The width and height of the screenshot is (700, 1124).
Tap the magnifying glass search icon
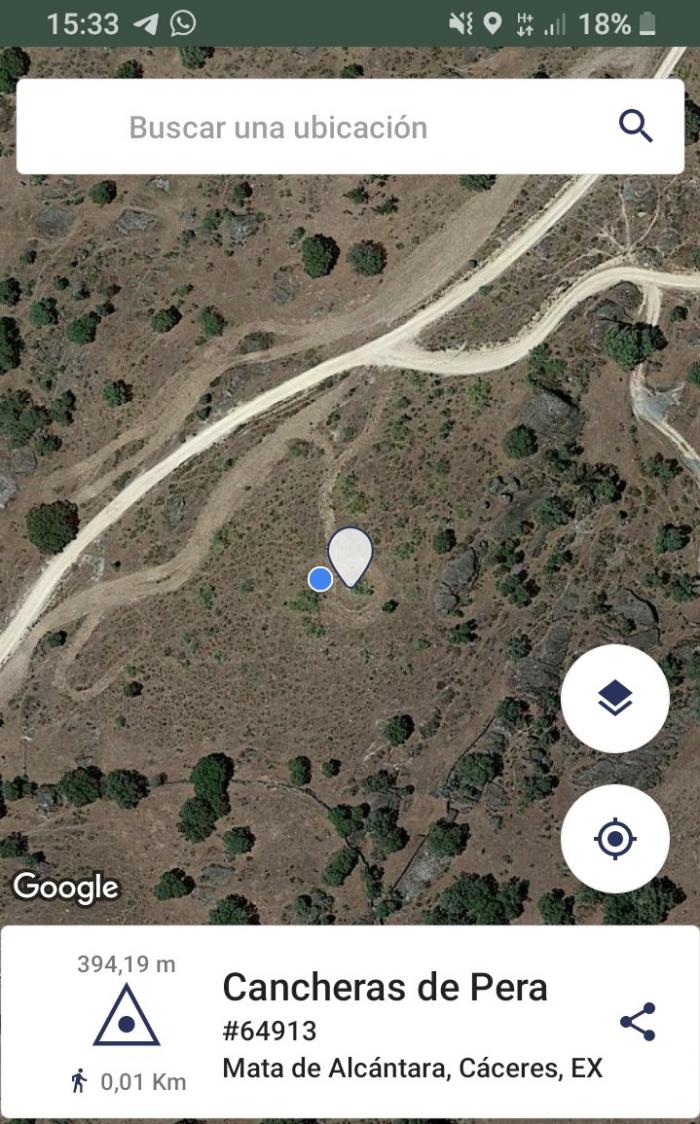pyautogui.click(x=636, y=127)
